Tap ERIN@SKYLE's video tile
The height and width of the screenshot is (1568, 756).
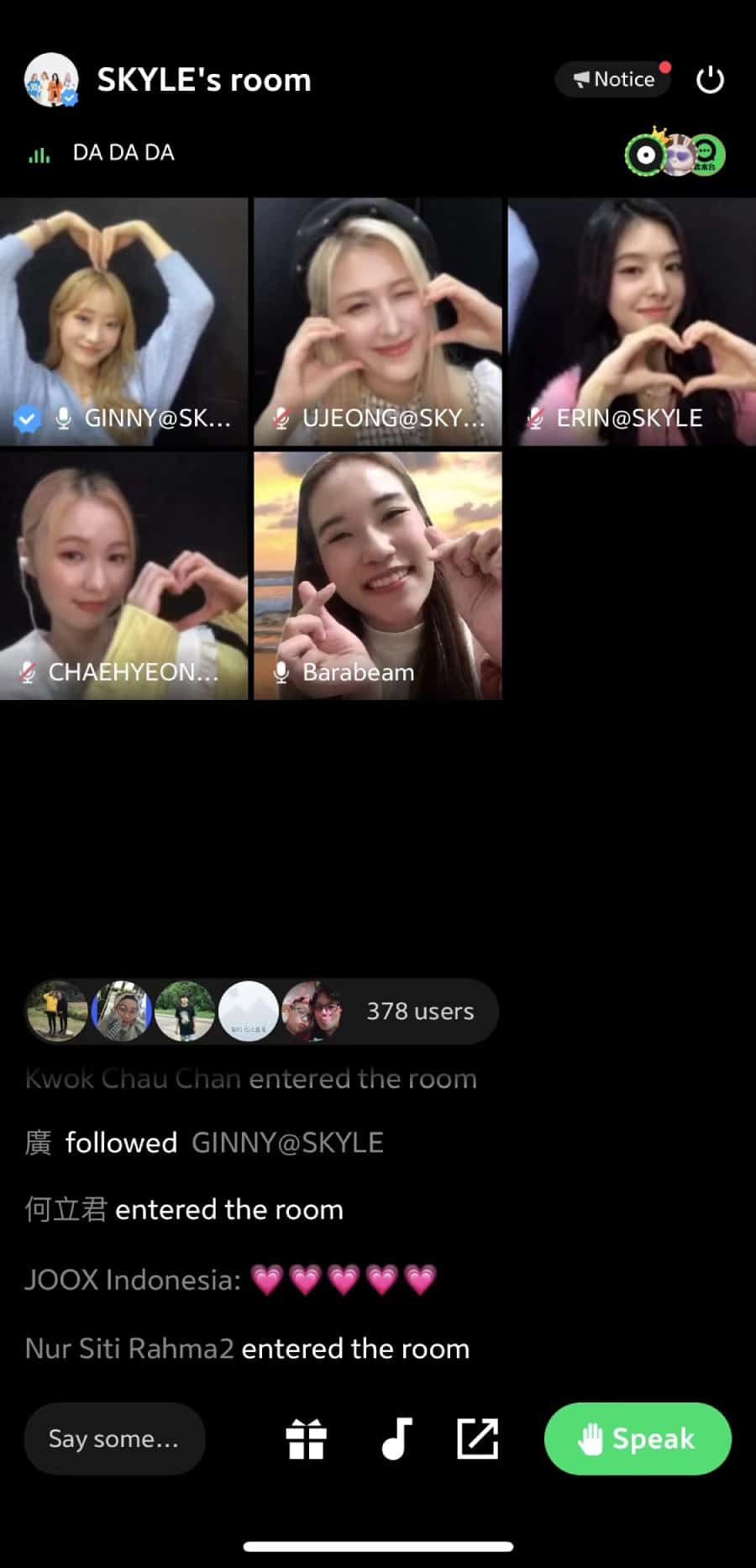[x=632, y=321]
